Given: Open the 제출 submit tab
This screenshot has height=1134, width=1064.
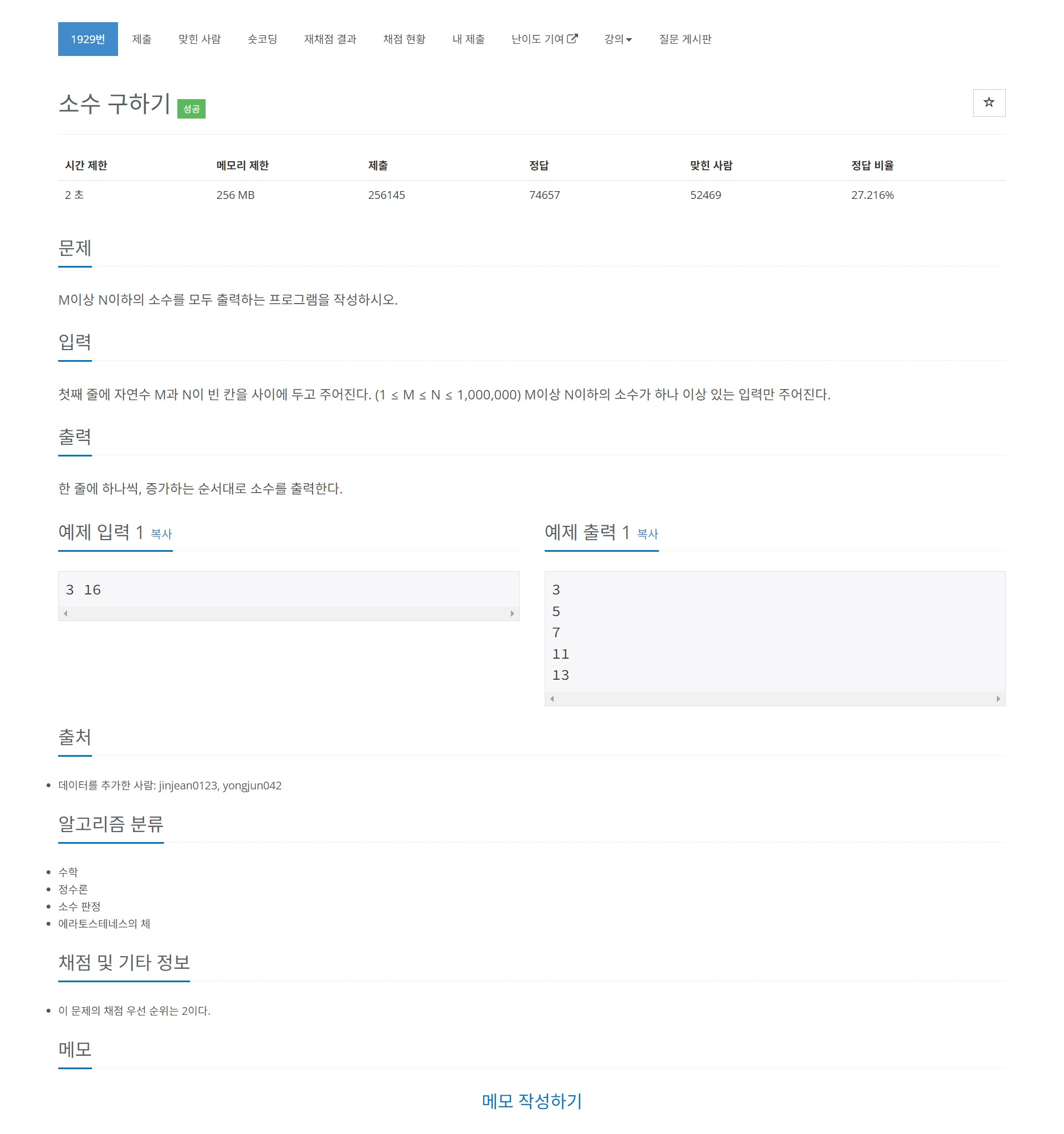Looking at the screenshot, I should [141, 39].
